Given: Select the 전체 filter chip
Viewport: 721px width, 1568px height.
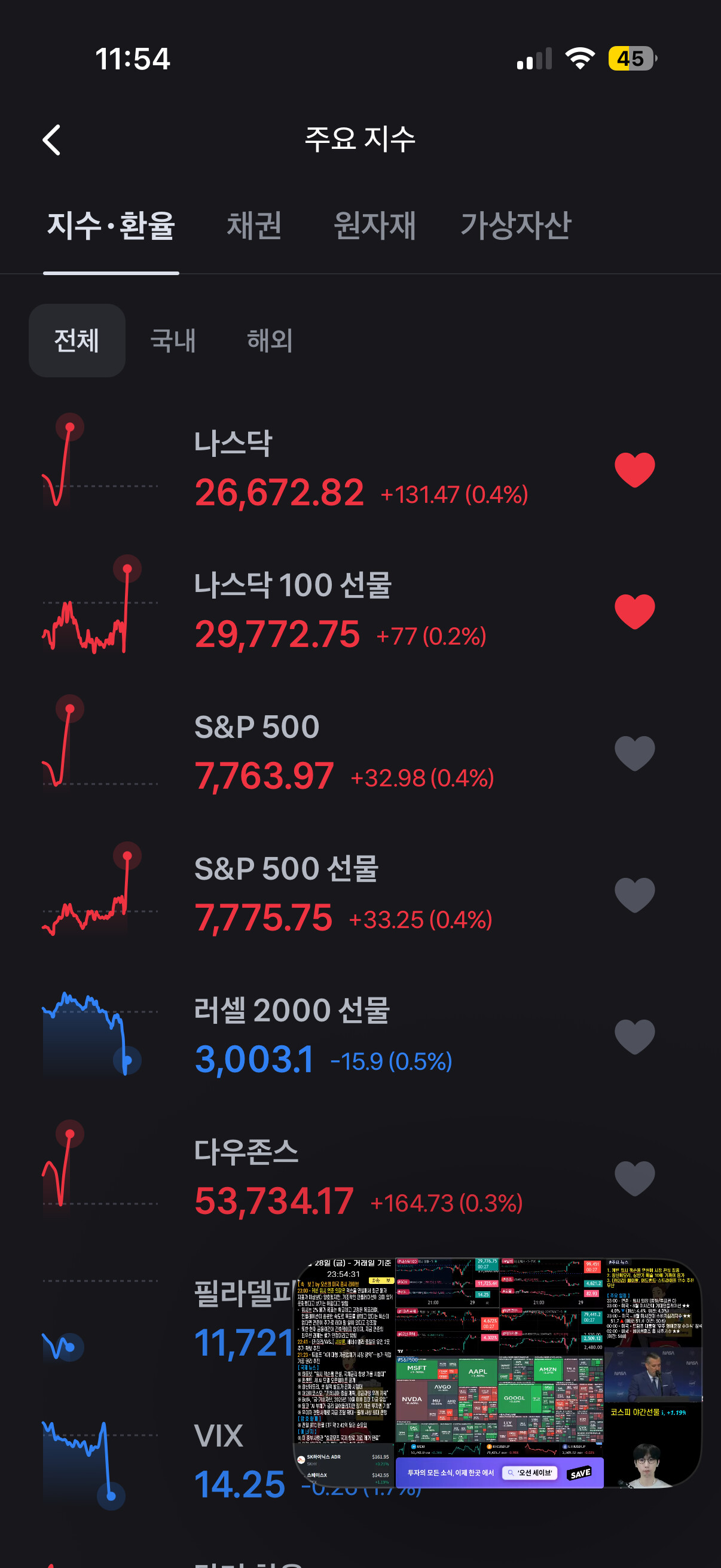Looking at the screenshot, I should (77, 340).
